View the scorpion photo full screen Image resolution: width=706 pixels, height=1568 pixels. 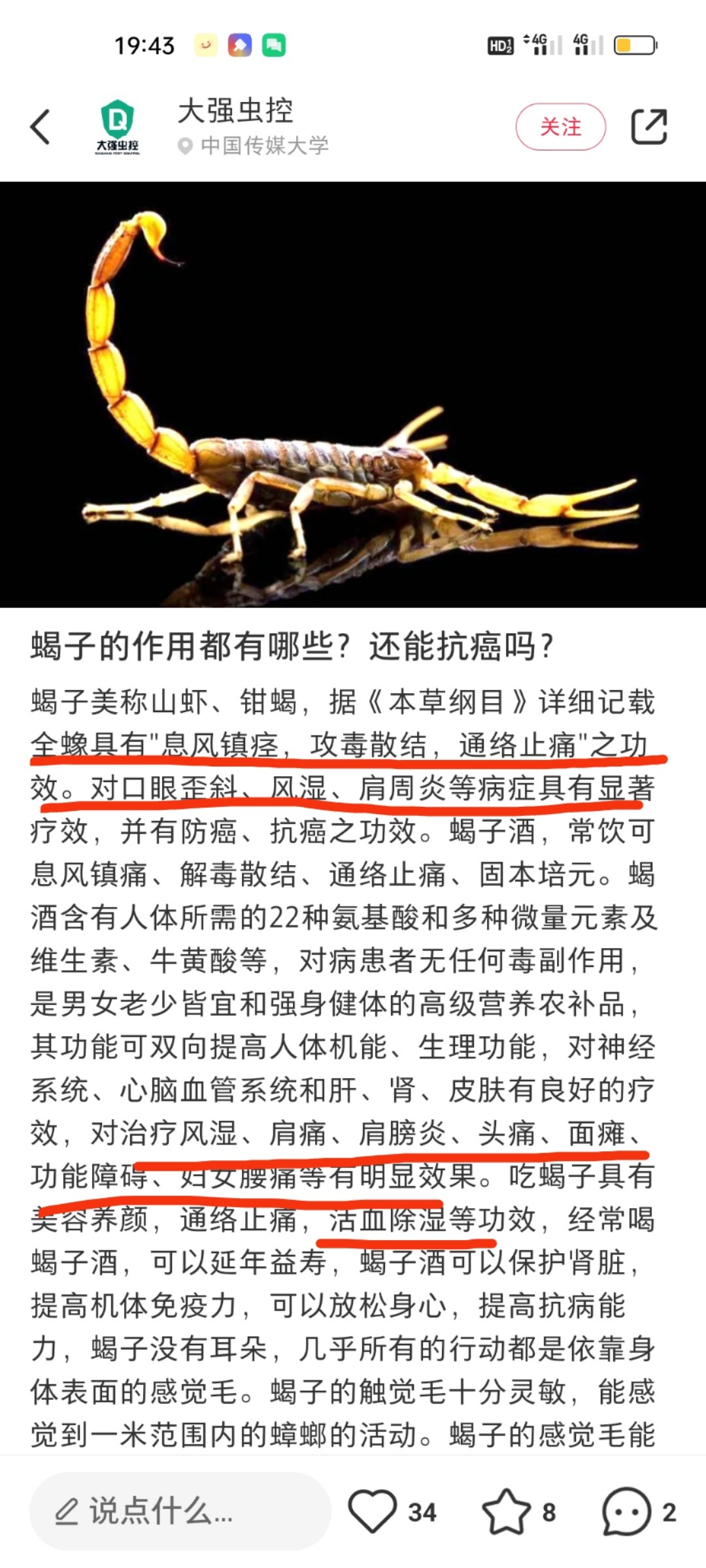click(353, 395)
